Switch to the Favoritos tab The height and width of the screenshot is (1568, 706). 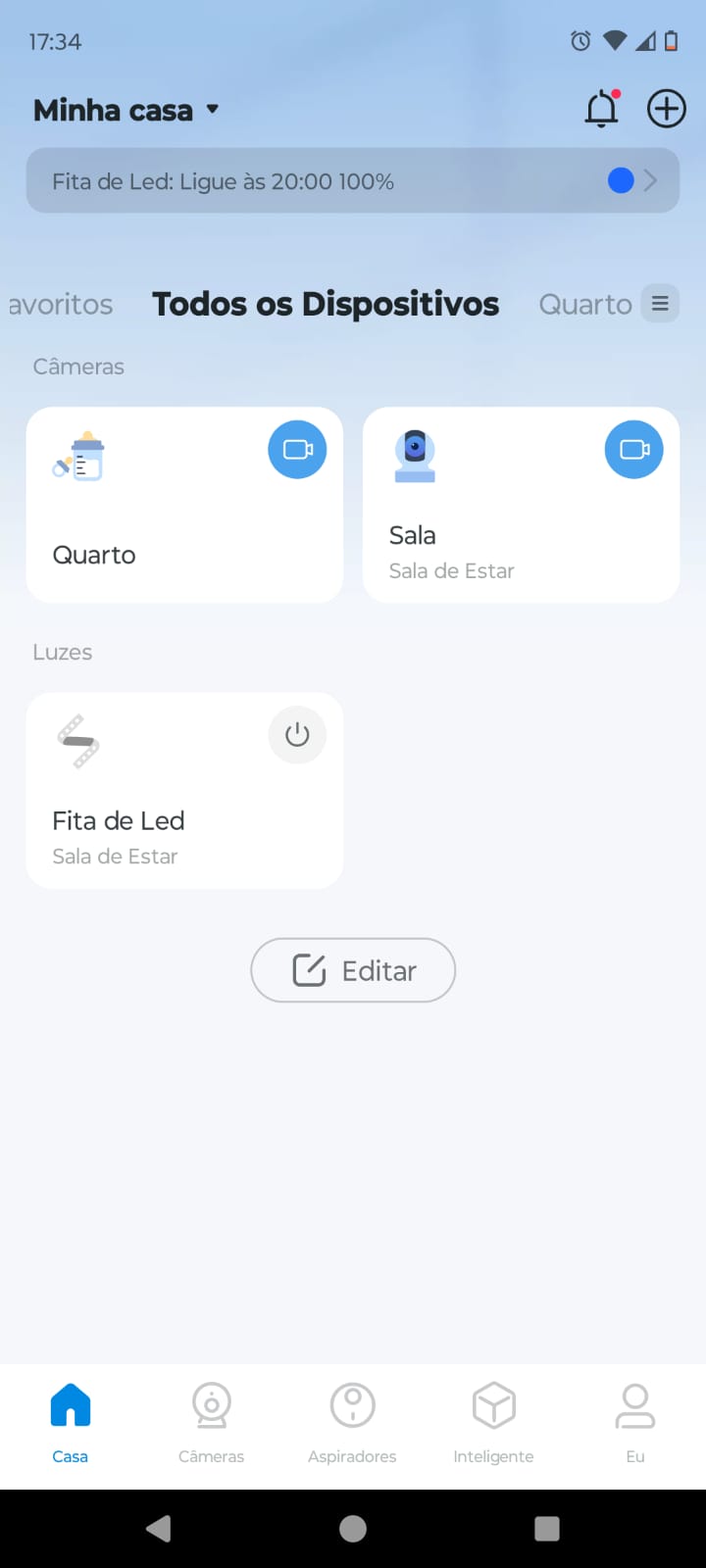click(x=61, y=305)
